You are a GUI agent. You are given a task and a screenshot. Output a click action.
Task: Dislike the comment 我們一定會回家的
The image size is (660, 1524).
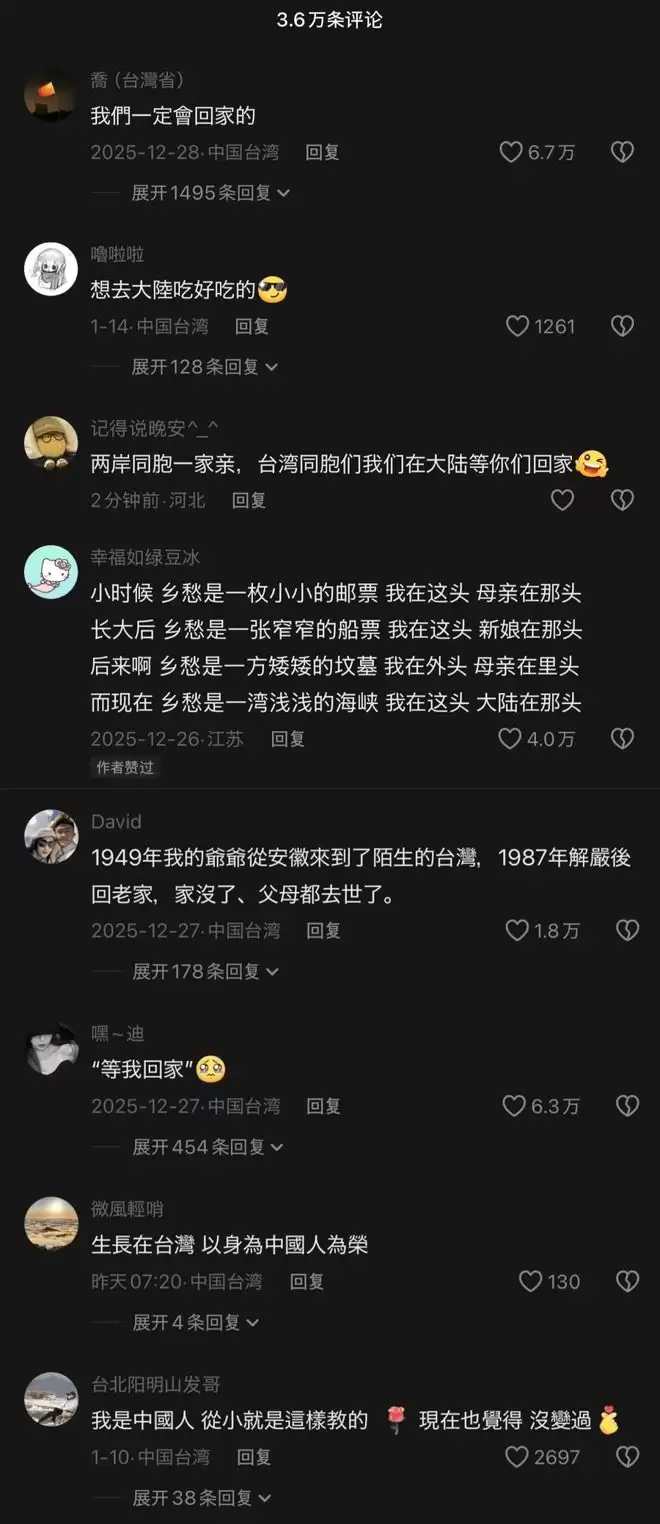pos(622,152)
